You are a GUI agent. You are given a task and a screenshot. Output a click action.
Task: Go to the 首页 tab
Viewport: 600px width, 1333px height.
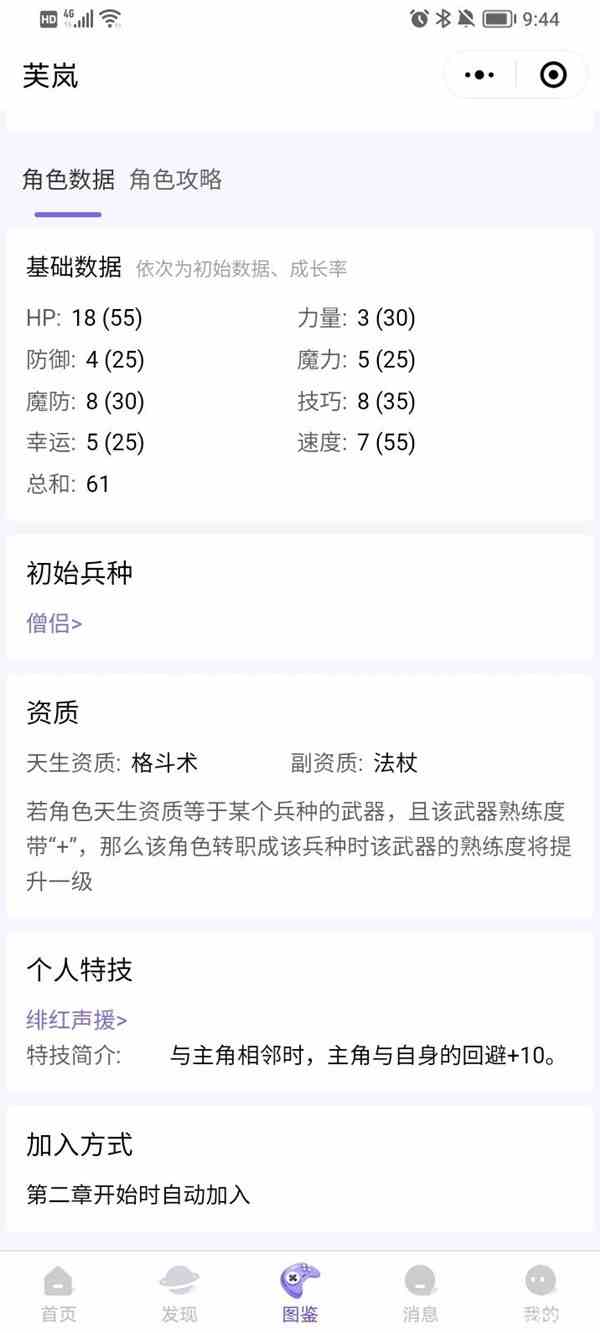point(59,1294)
